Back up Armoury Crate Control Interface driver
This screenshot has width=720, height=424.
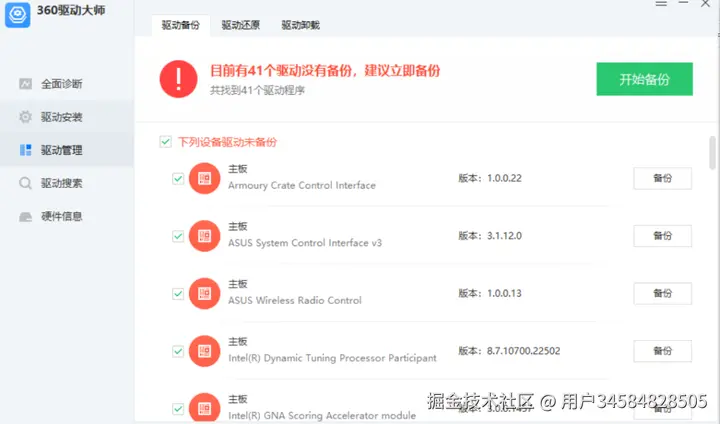coord(662,178)
